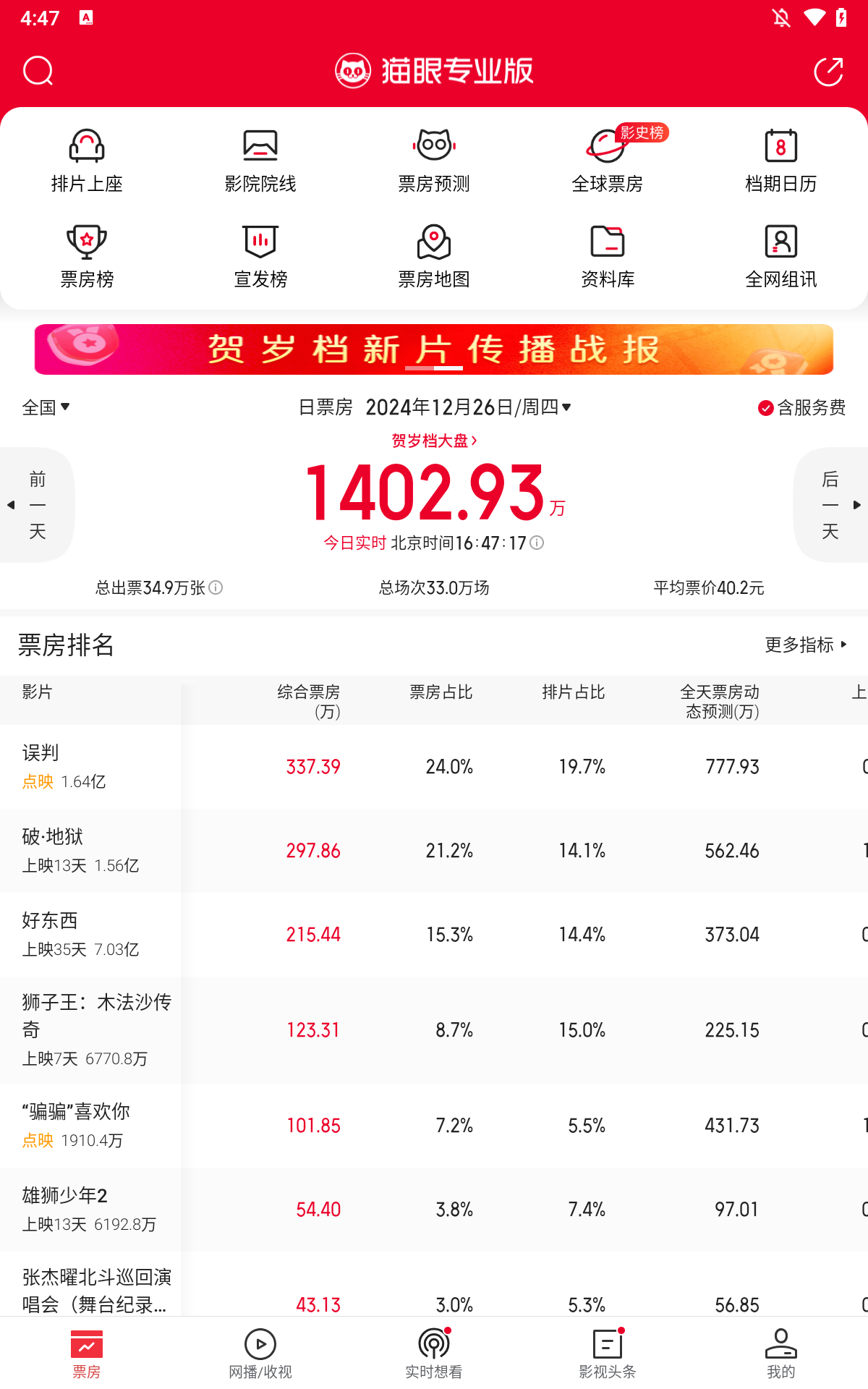This screenshot has height=1389, width=868.
Task: Open the search icon in the header
Action: [38, 71]
